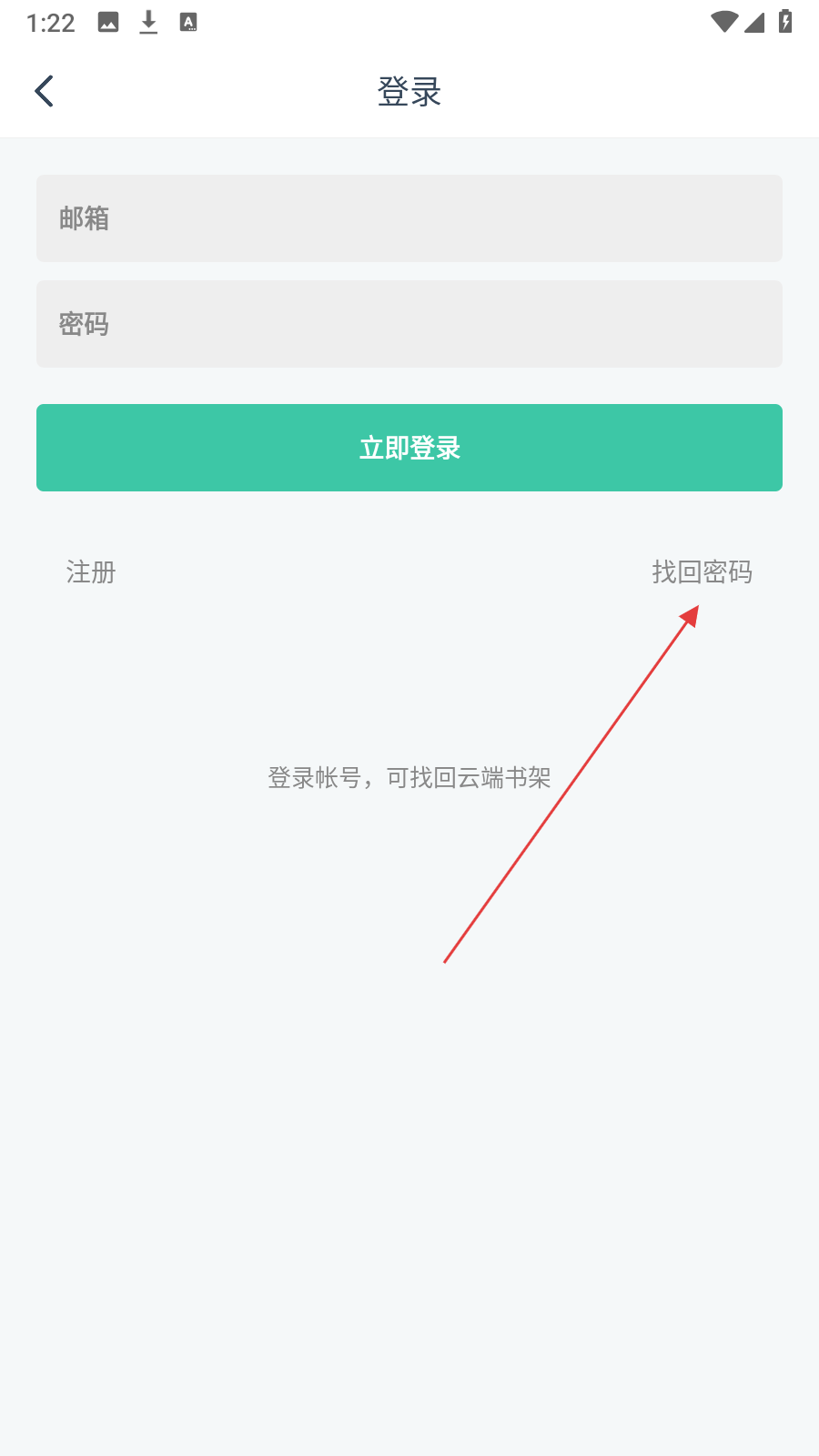Focus the 邮箱 email field
819x1456 pixels.
(409, 218)
